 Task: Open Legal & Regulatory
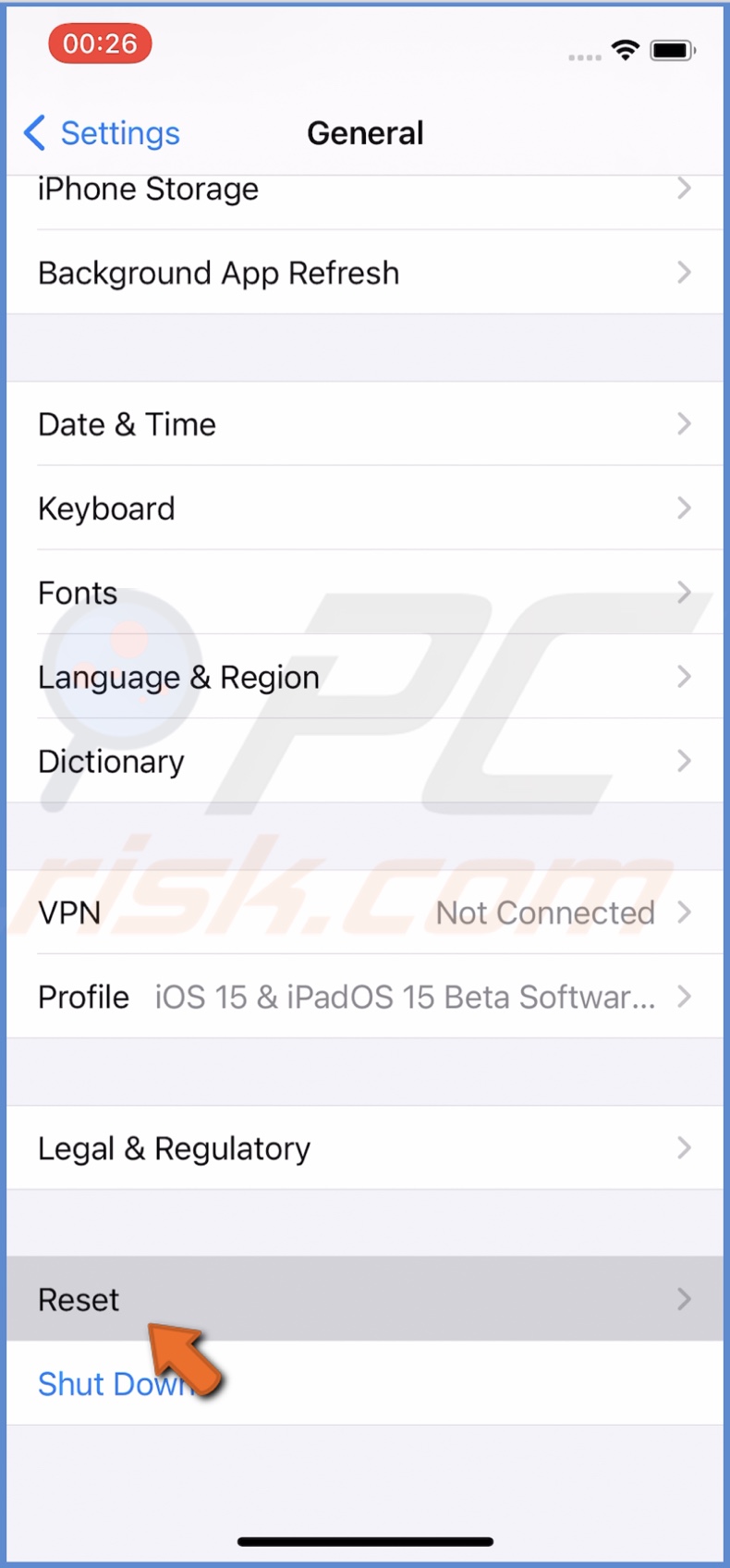[364, 1148]
